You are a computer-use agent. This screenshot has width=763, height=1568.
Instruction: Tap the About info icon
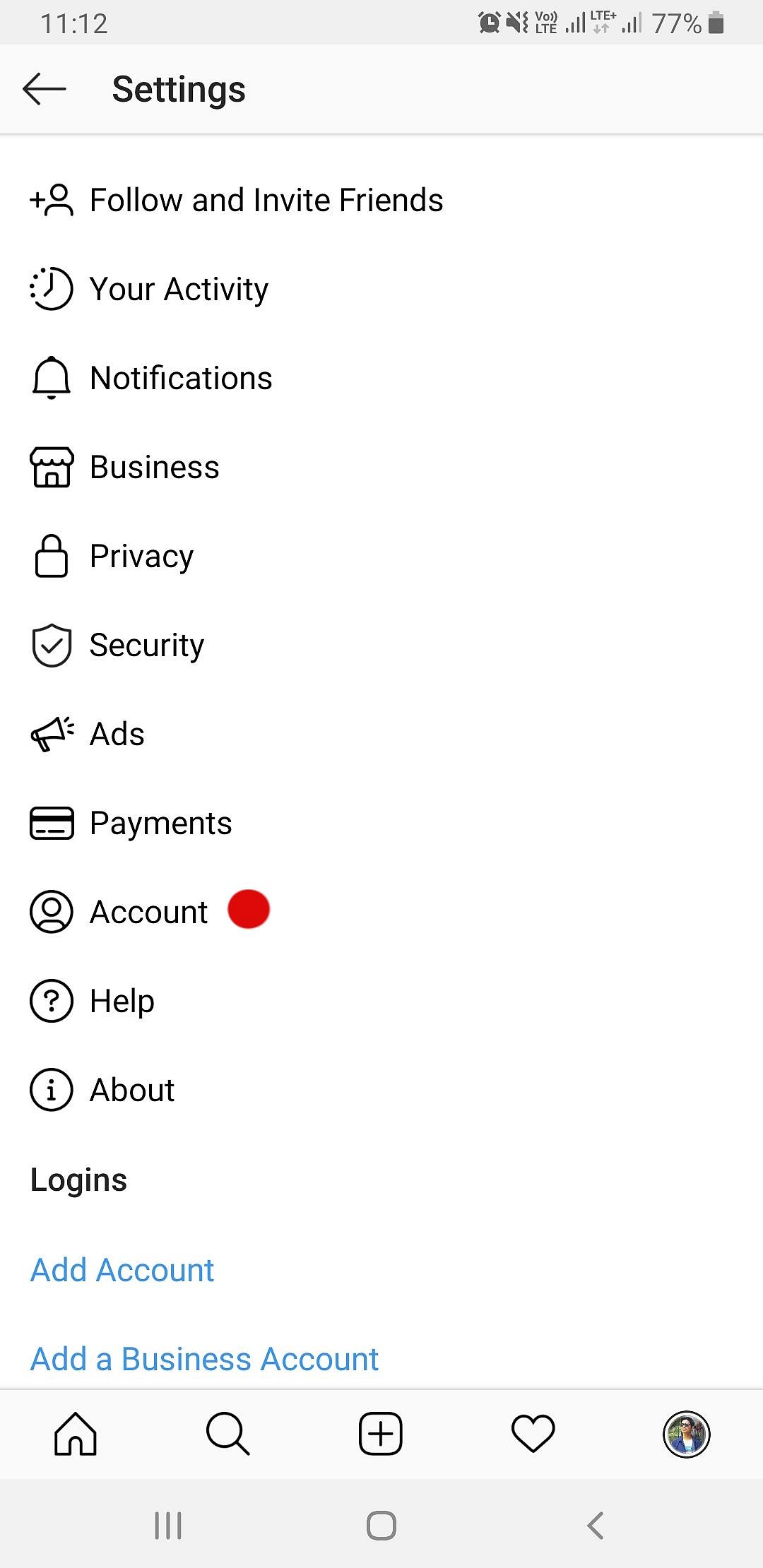tap(51, 1090)
